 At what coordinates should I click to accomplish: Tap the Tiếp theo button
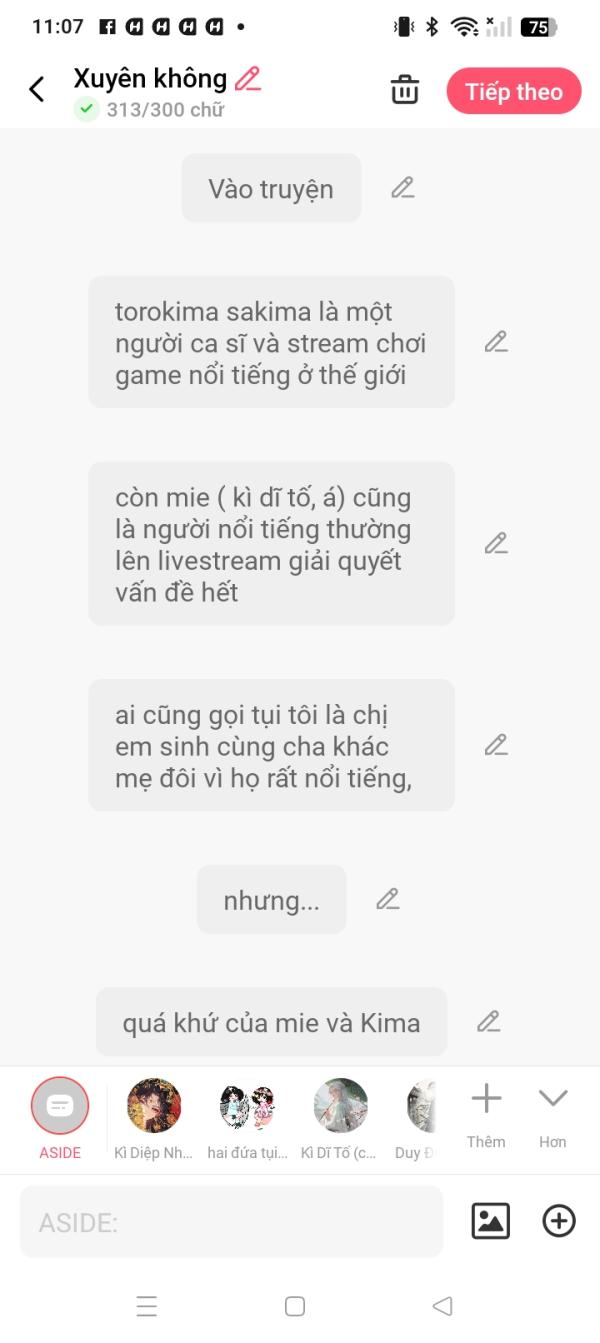coord(513,92)
